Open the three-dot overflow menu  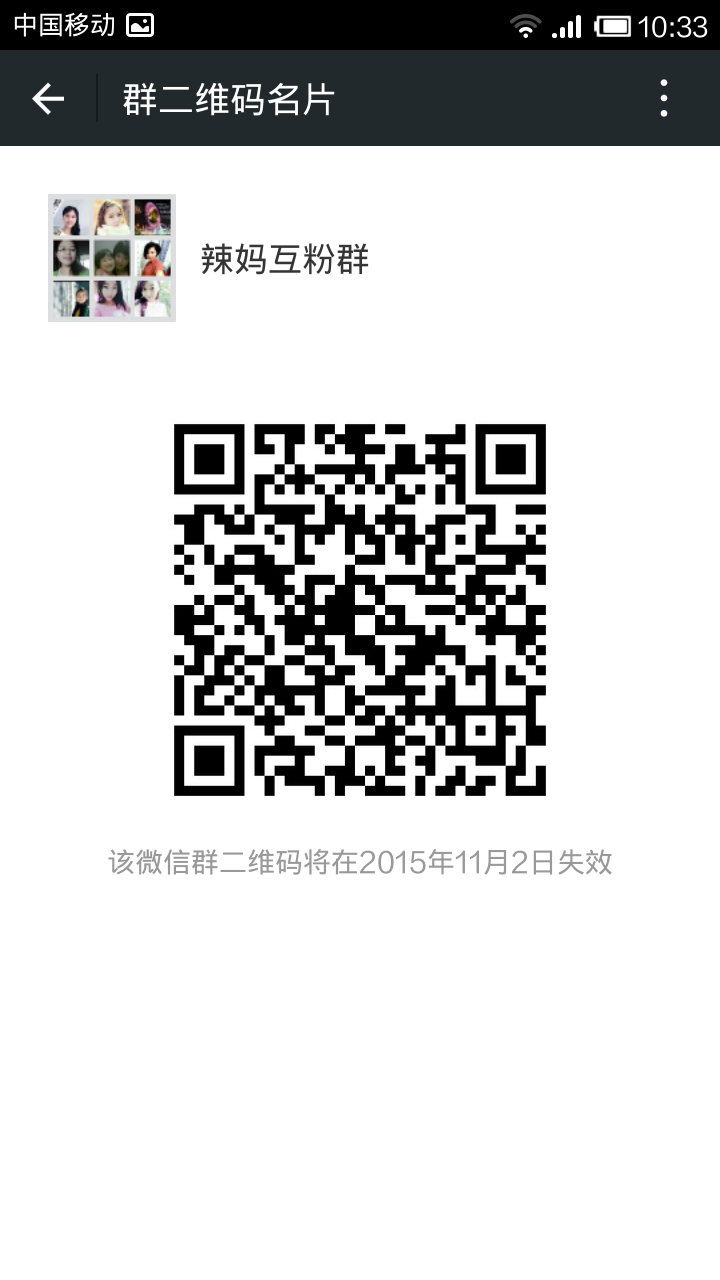pyautogui.click(x=663, y=98)
